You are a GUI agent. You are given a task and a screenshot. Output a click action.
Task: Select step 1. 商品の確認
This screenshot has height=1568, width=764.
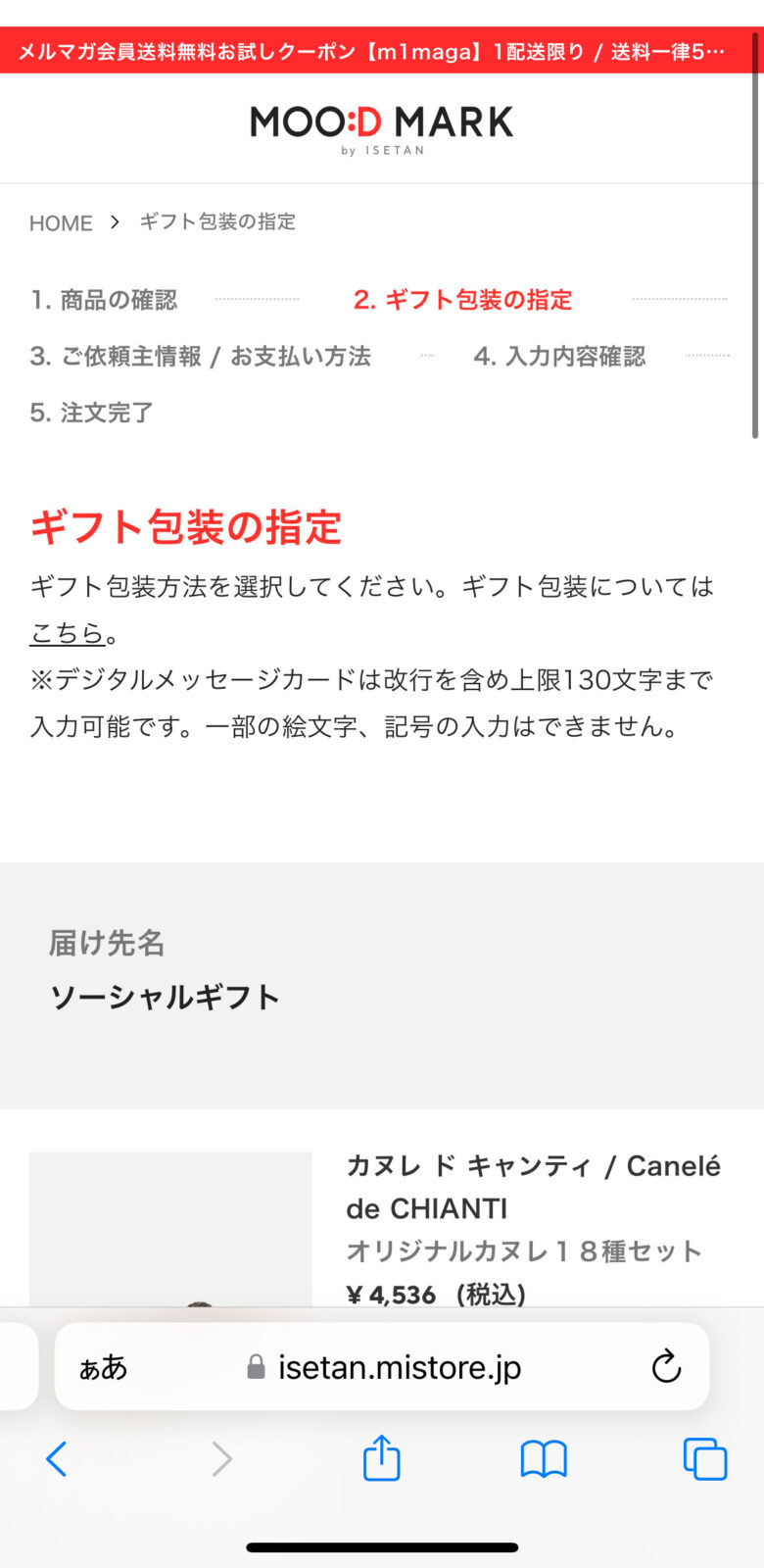(x=103, y=300)
